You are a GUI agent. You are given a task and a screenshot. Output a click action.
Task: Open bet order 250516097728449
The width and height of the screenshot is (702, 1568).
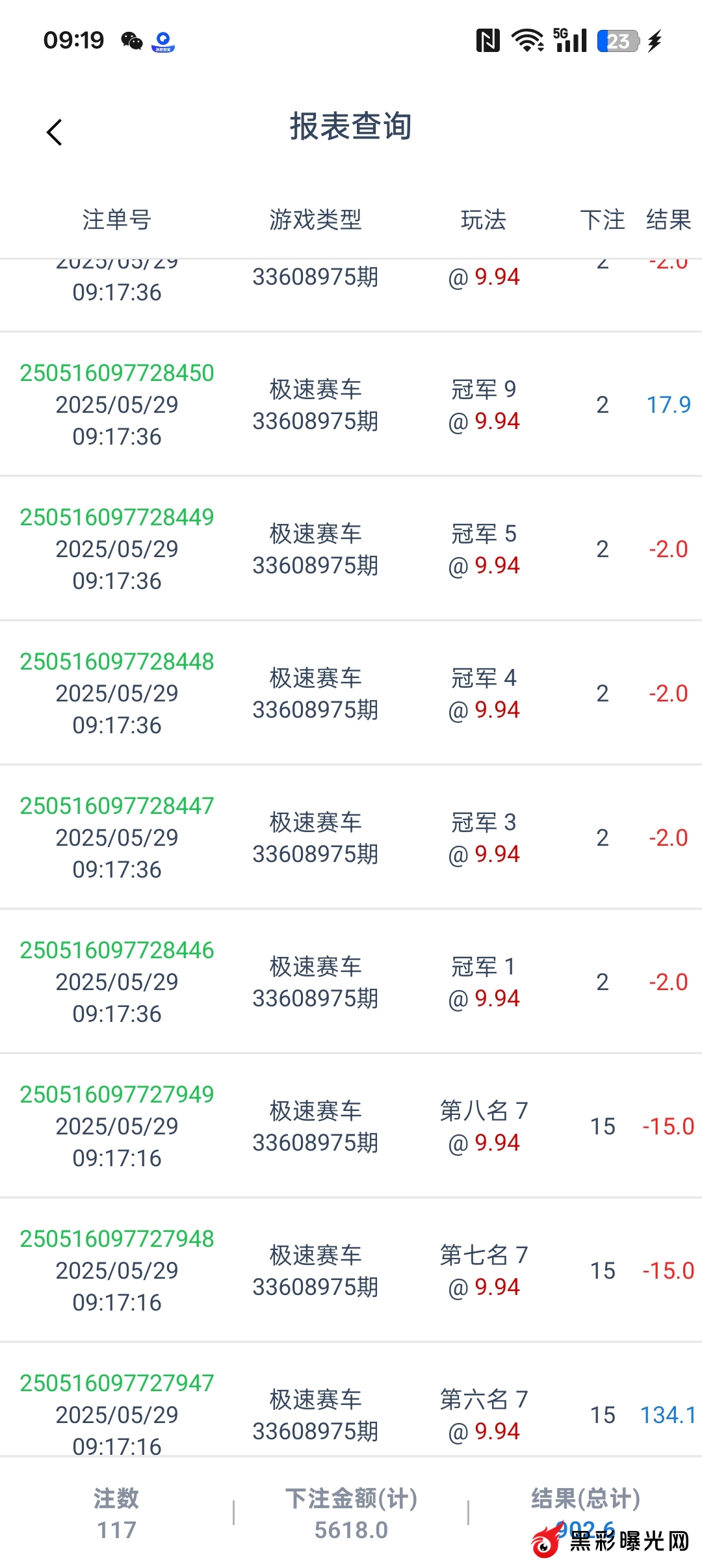(117, 517)
